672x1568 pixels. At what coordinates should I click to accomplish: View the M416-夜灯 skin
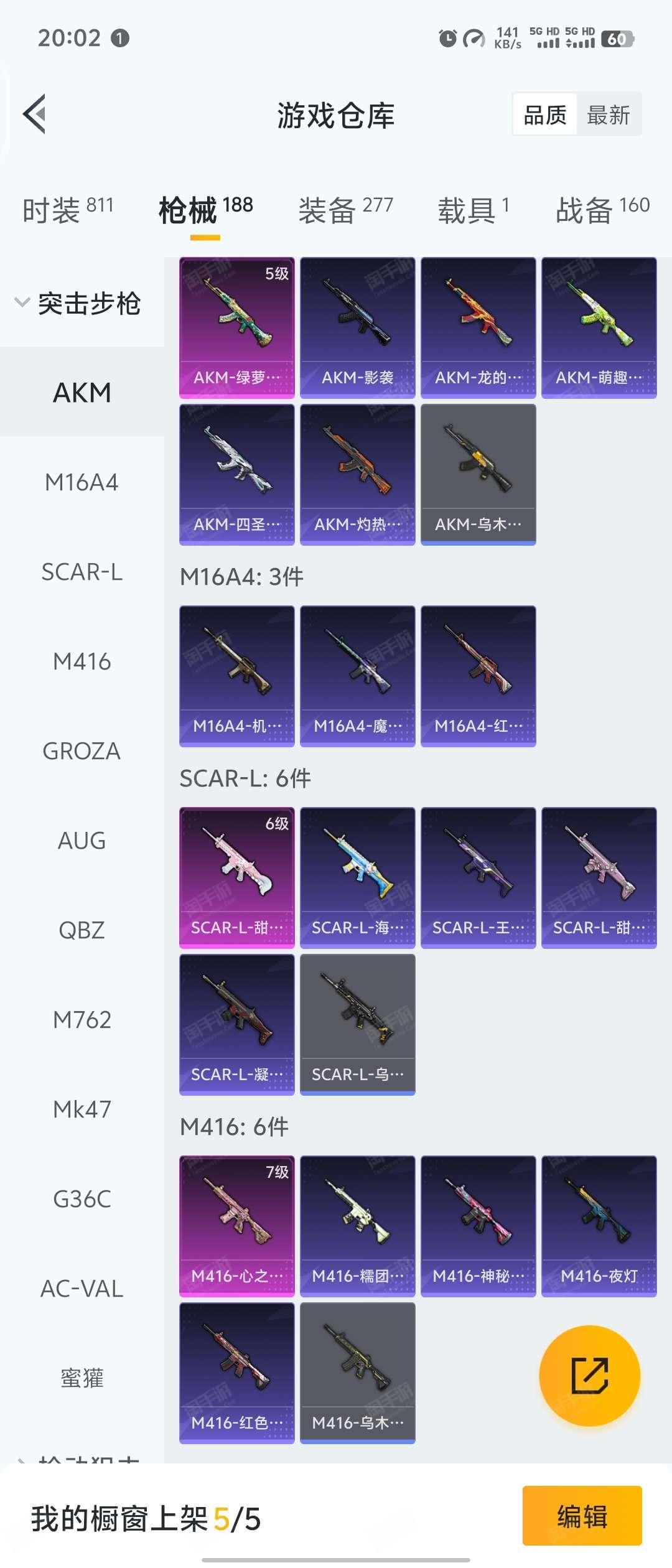599,1226
